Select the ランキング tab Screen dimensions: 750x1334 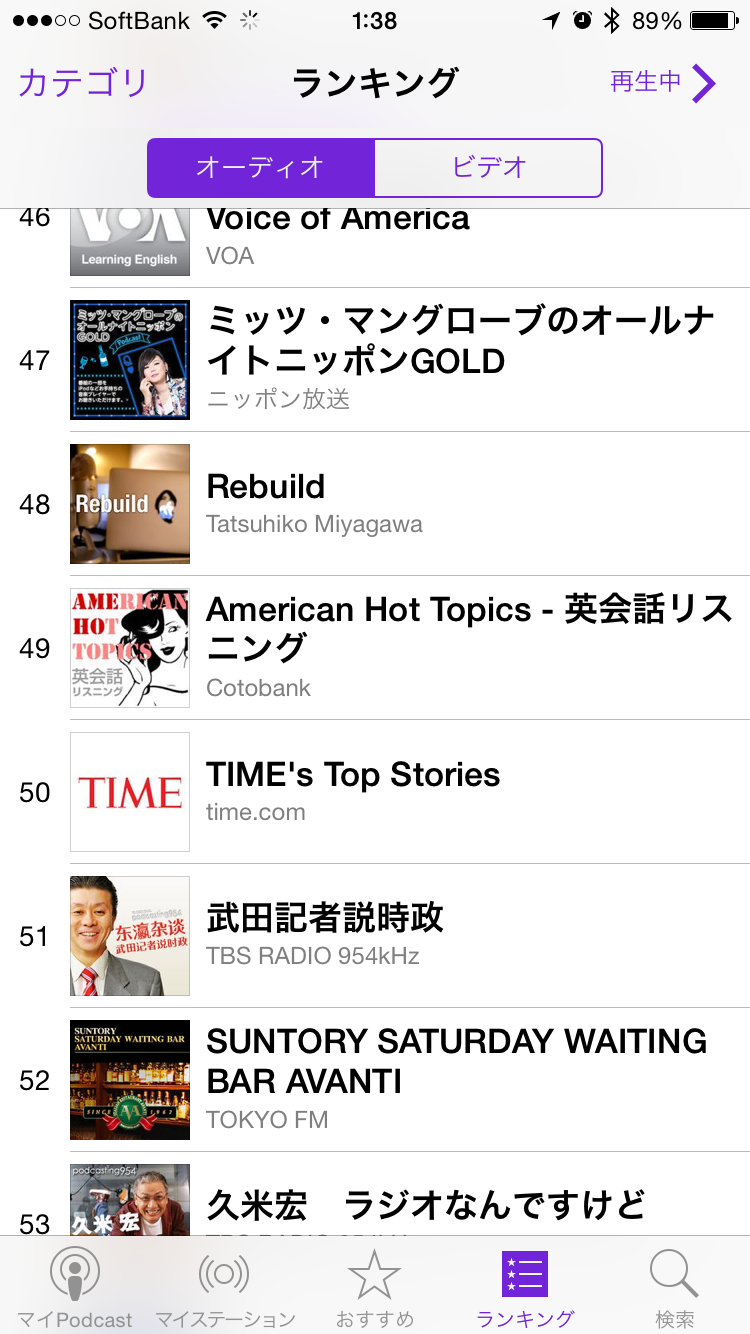(x=525, y=1288)
